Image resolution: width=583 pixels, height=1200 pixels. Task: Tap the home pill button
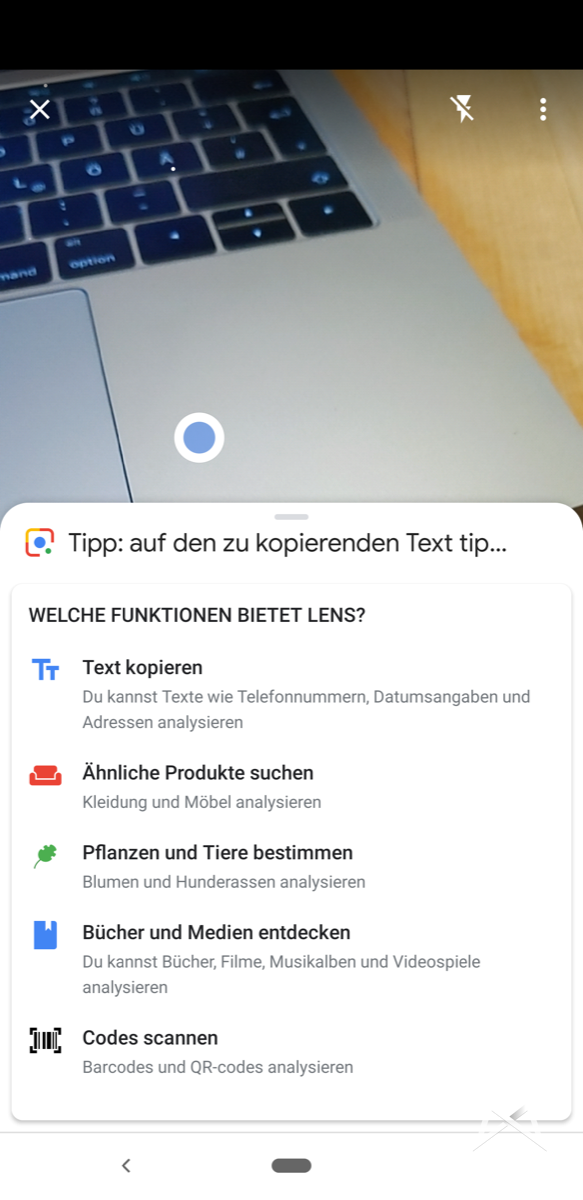pyautogui.click(x=291, y=1166)
